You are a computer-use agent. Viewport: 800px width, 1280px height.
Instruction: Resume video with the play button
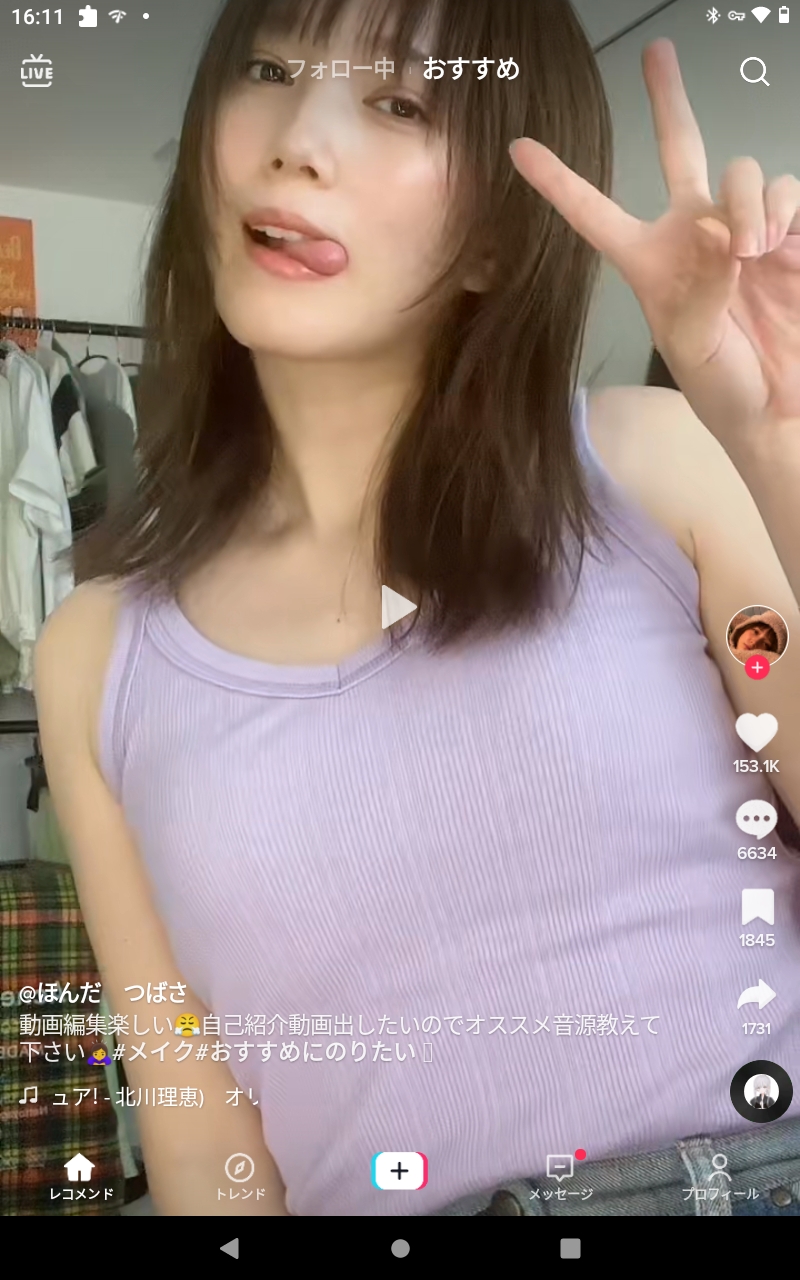(399, 607)
